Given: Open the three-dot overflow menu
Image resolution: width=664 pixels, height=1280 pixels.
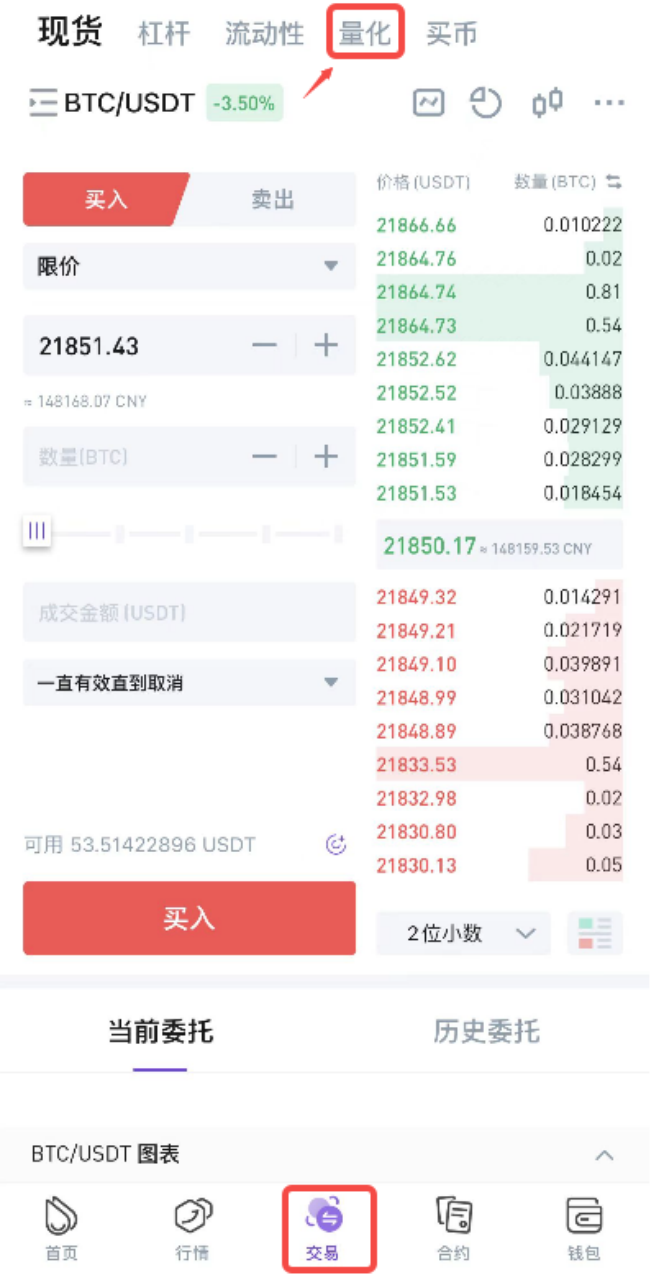Looking at the screenshot, I should pyautogui.click(x=609, y=103).
